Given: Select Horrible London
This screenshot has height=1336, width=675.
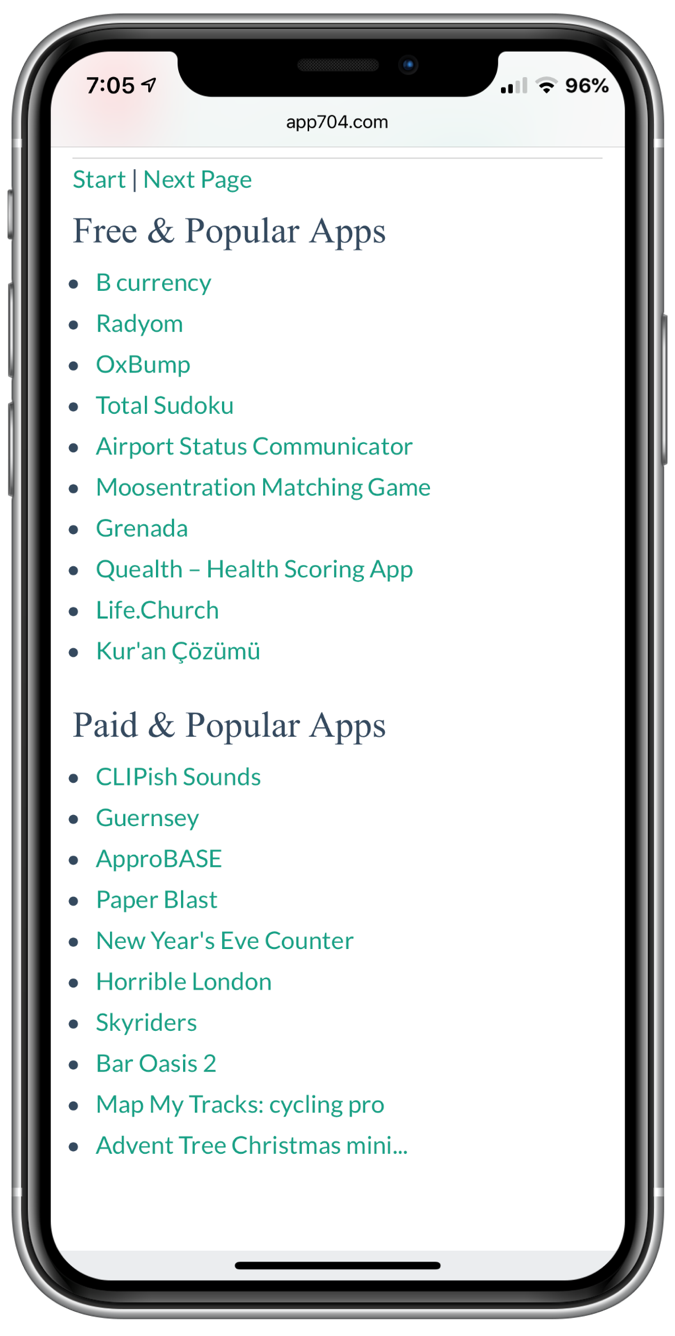Looking at the screenshot, I should click(x=183, y=982).
